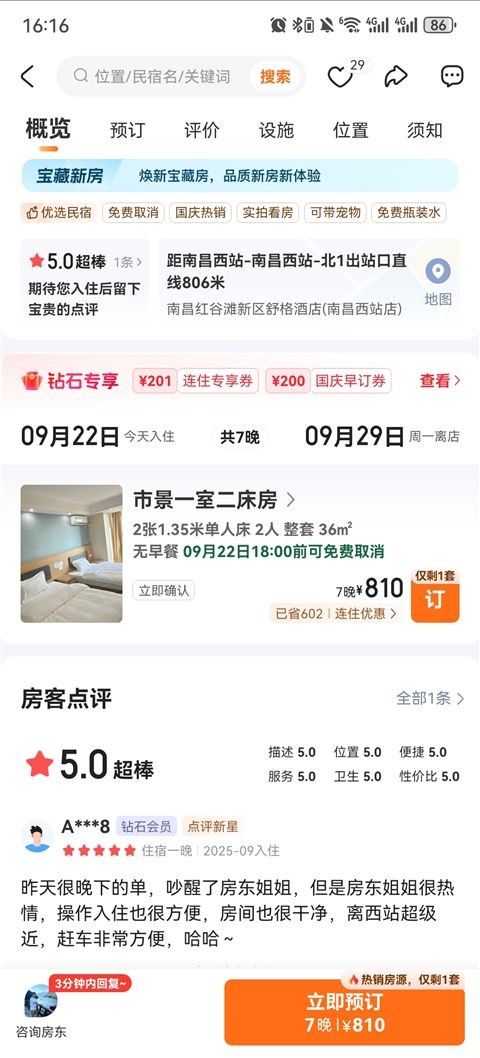Viewport: 480px width, 1058px height.
Task: Expand the 已省602 连住优惠 discount details
Action: pos(336,613)
